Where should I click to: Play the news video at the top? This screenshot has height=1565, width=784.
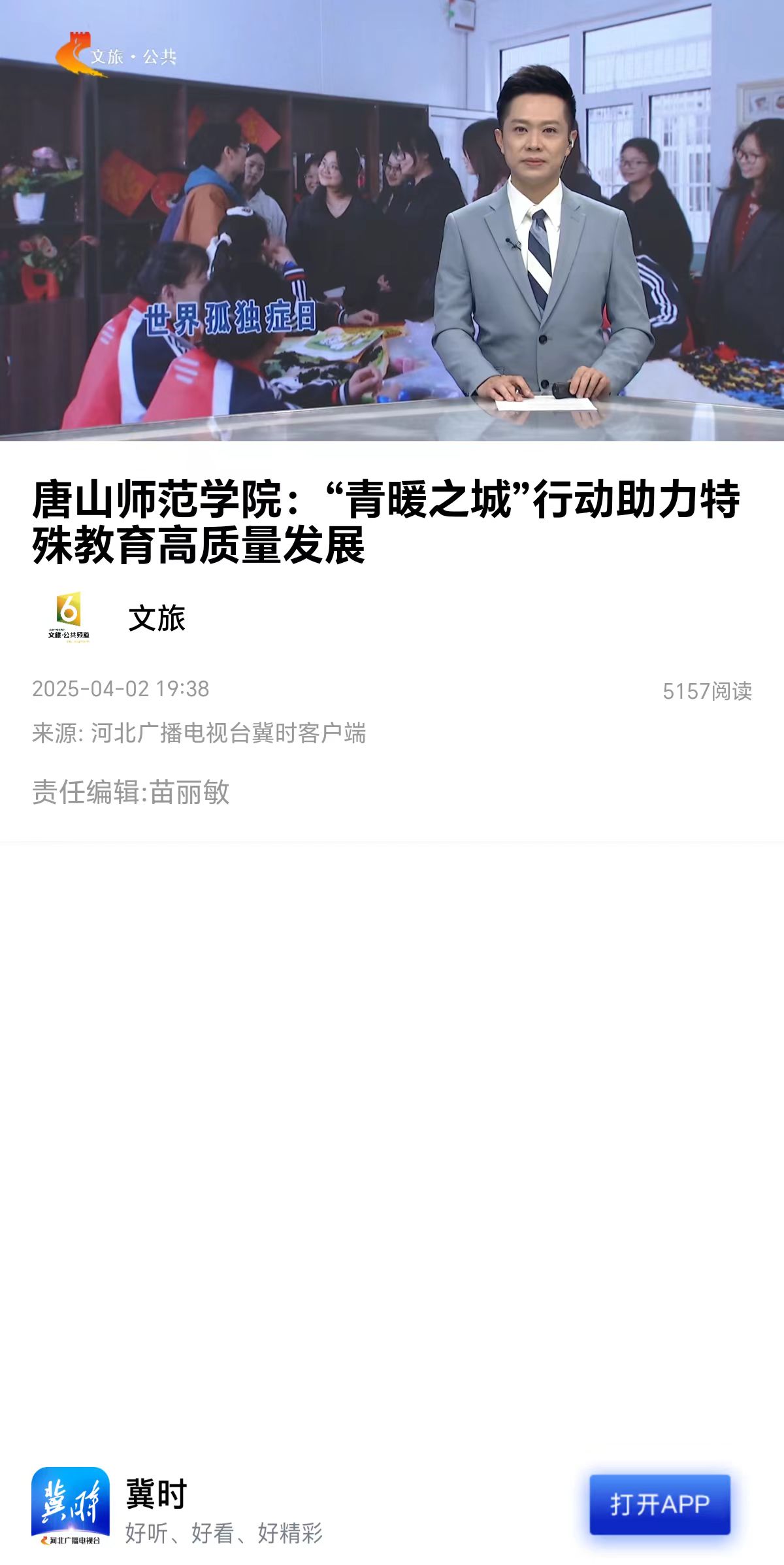tap(392, 220)
